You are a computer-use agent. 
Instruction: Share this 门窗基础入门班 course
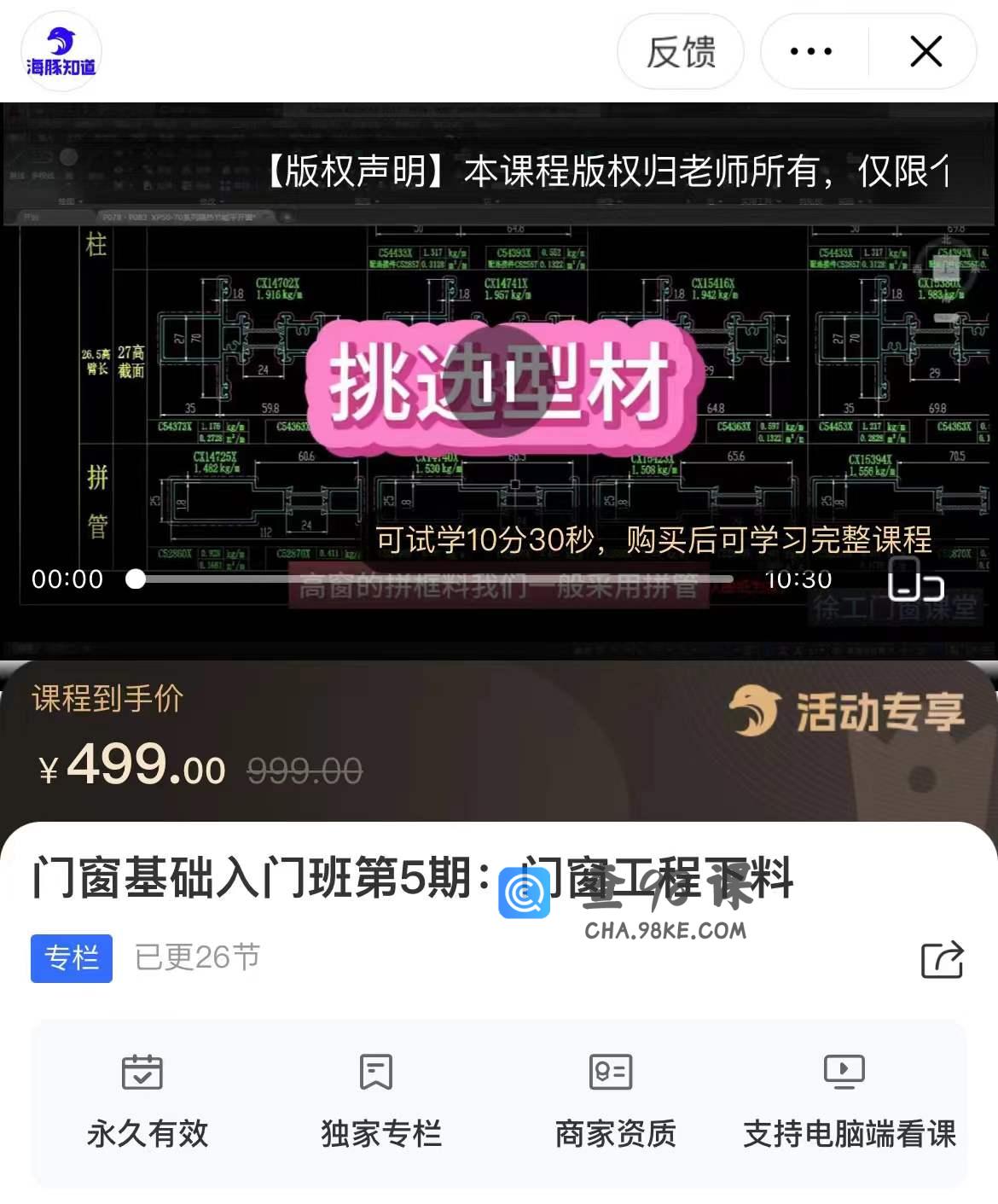tap(942, 960)
